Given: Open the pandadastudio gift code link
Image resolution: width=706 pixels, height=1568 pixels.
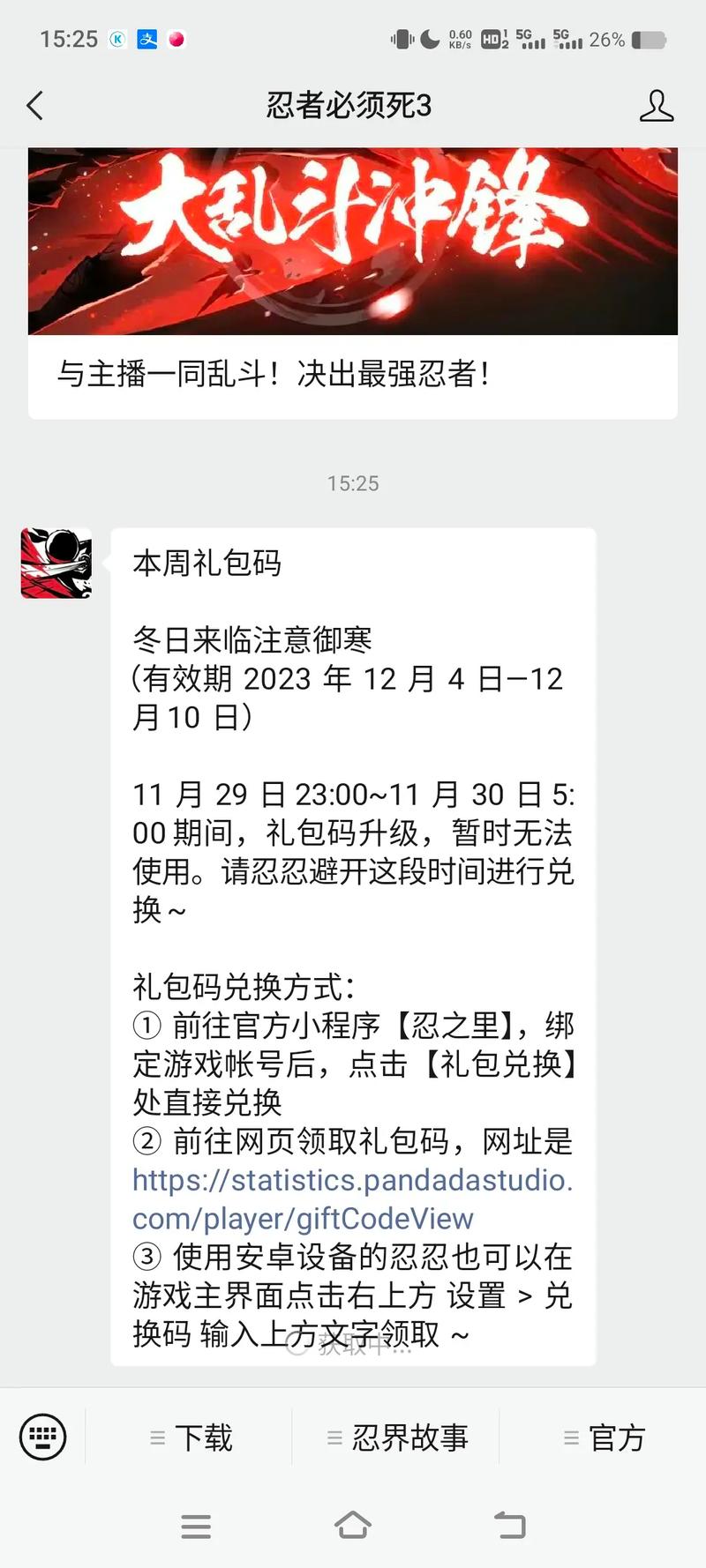Looking at the screenshot, I should [351, 1199].
